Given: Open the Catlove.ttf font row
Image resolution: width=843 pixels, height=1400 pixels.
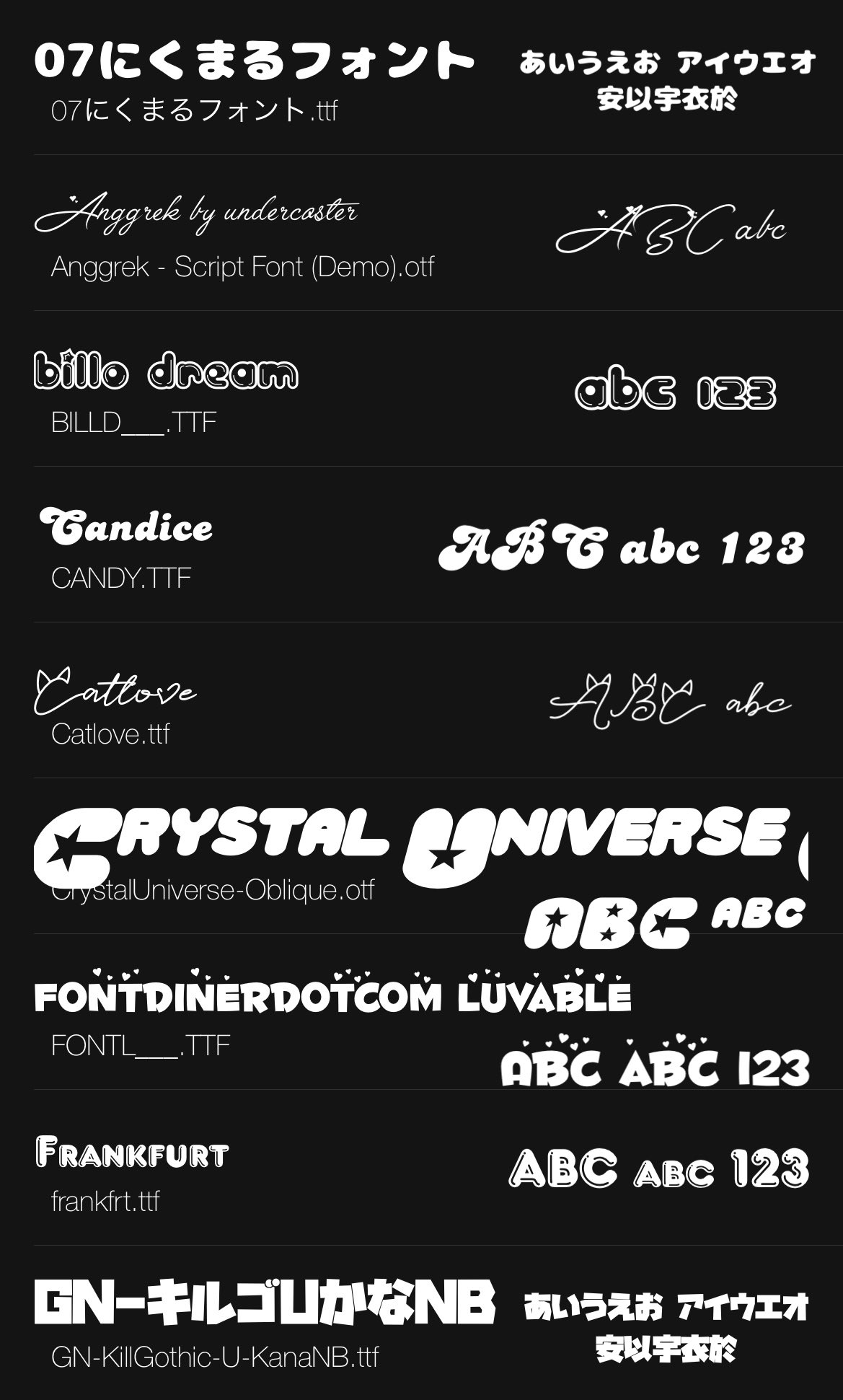Looking at the screenshot, I should point(421,703).
